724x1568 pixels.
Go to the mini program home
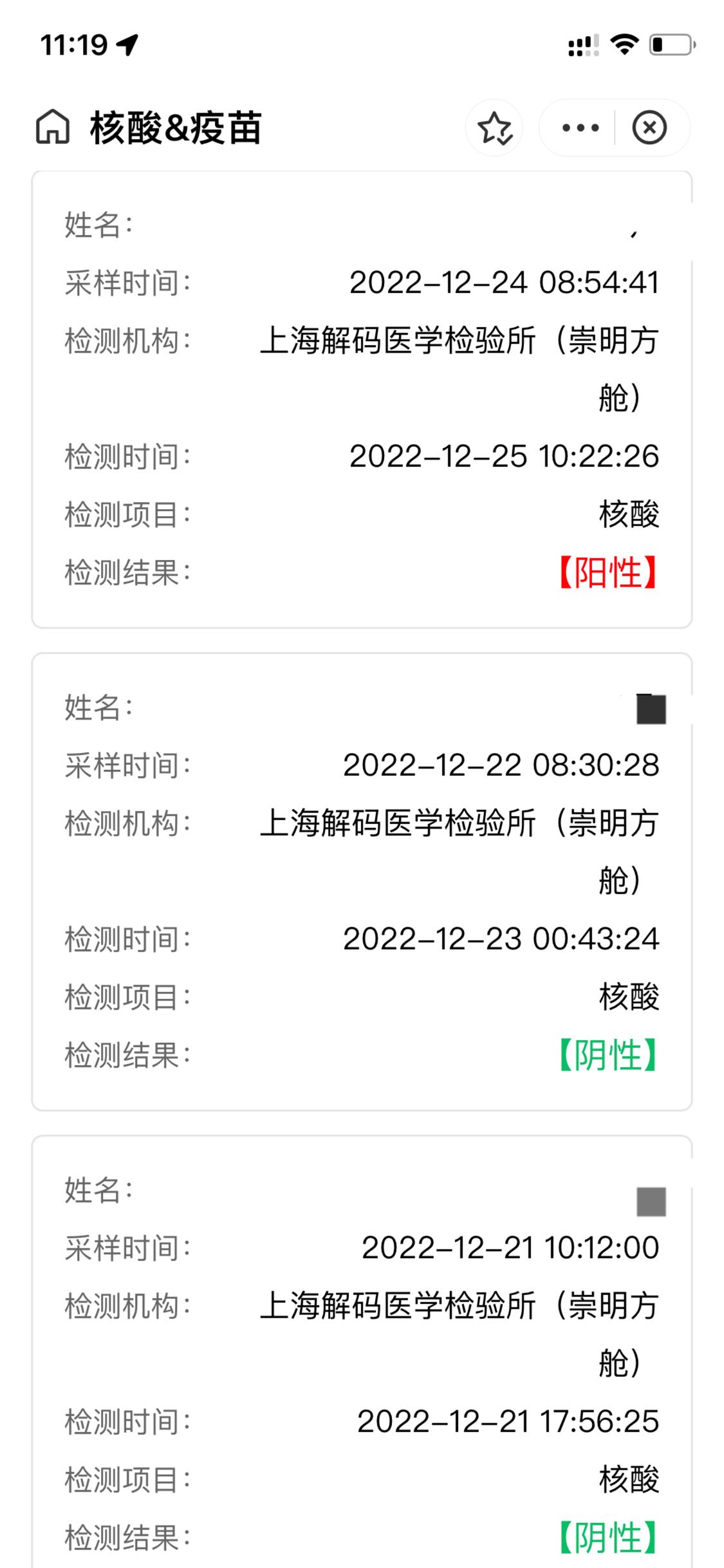pos(52,127)
